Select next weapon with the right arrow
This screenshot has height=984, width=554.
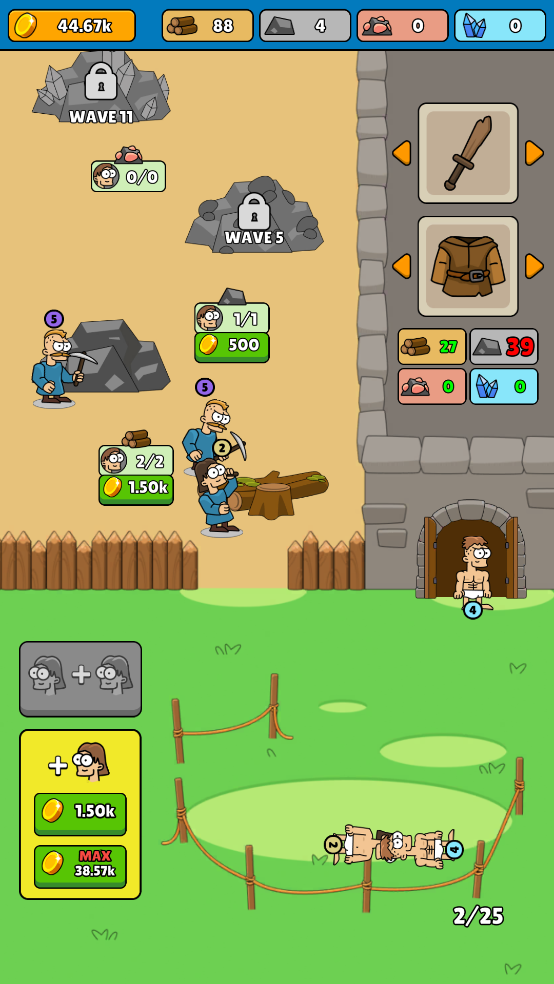(534, 153)
